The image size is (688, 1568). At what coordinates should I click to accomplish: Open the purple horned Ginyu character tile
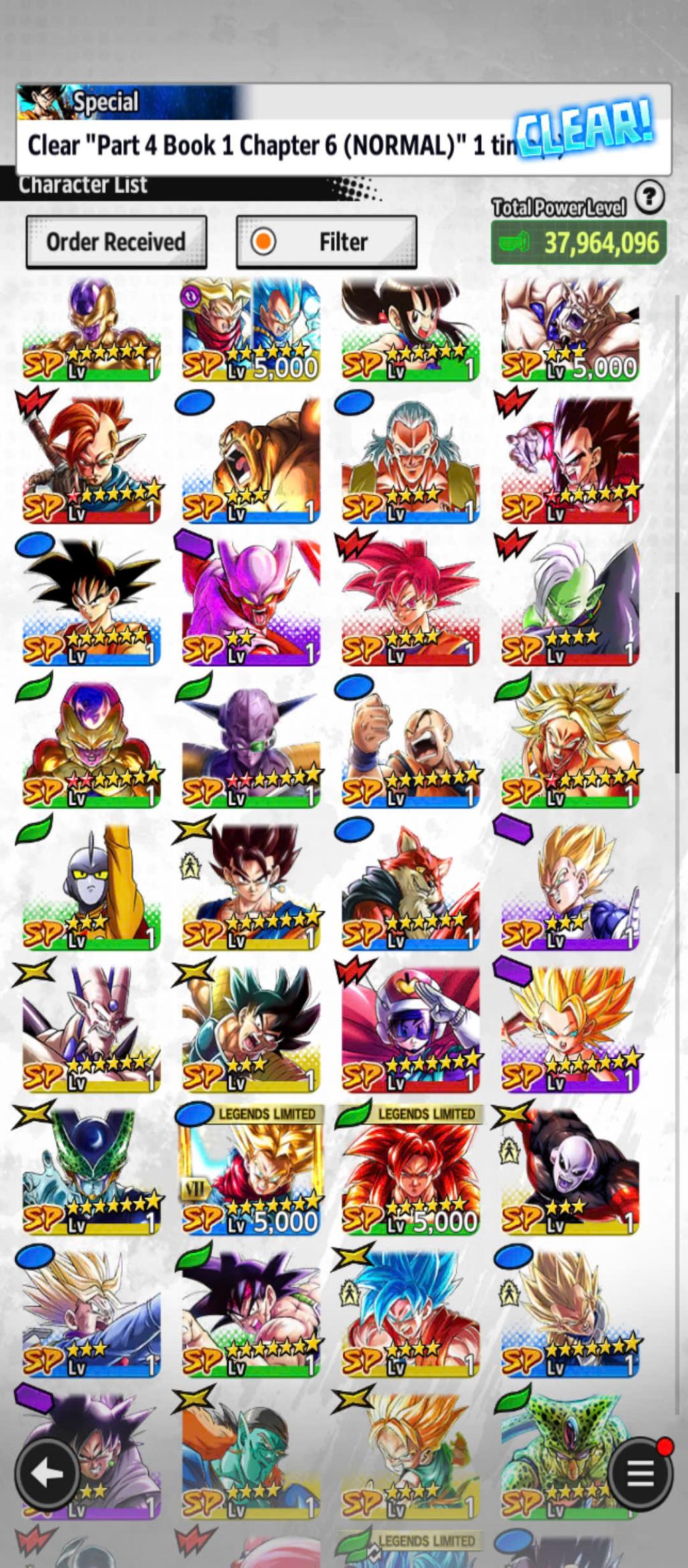(x=251, y=744)
